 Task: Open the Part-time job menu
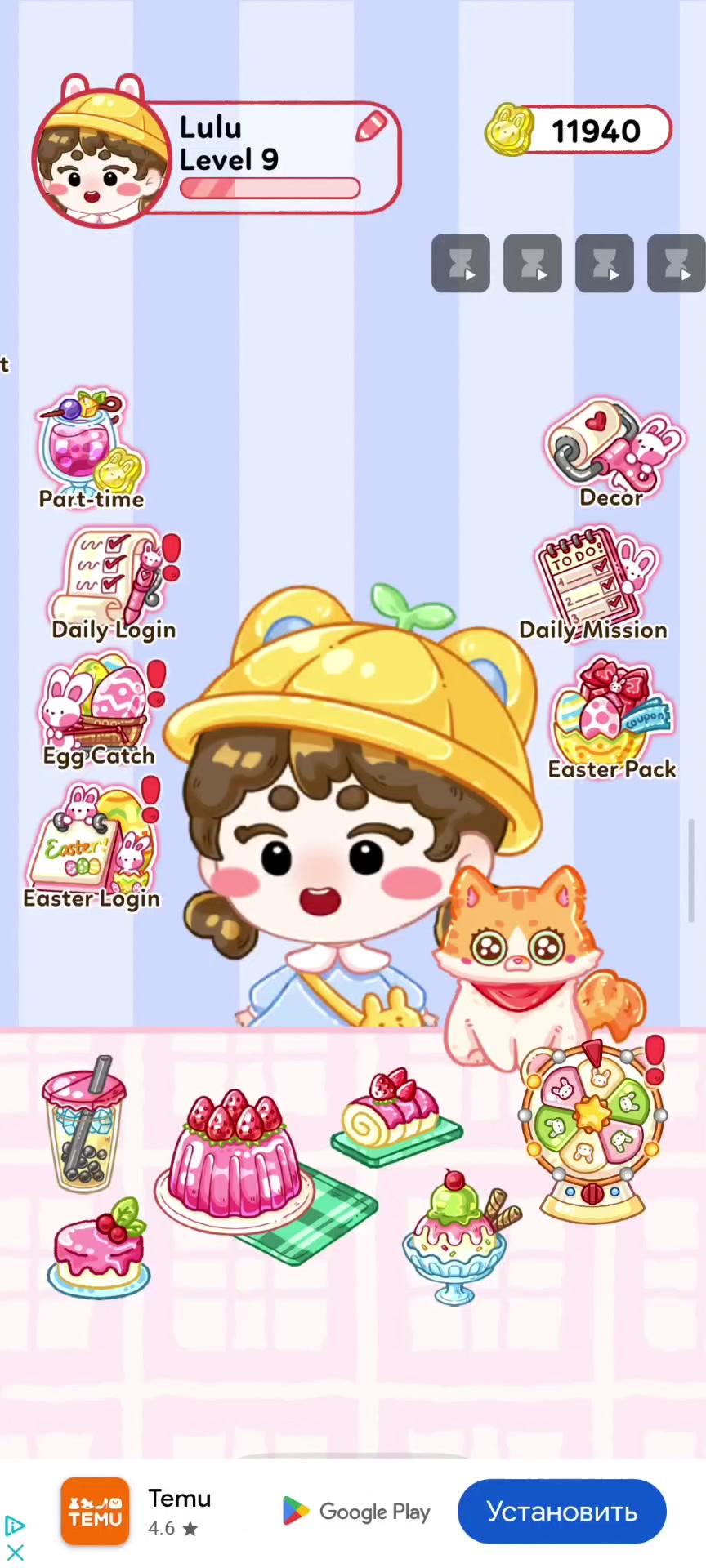(91, 450)
